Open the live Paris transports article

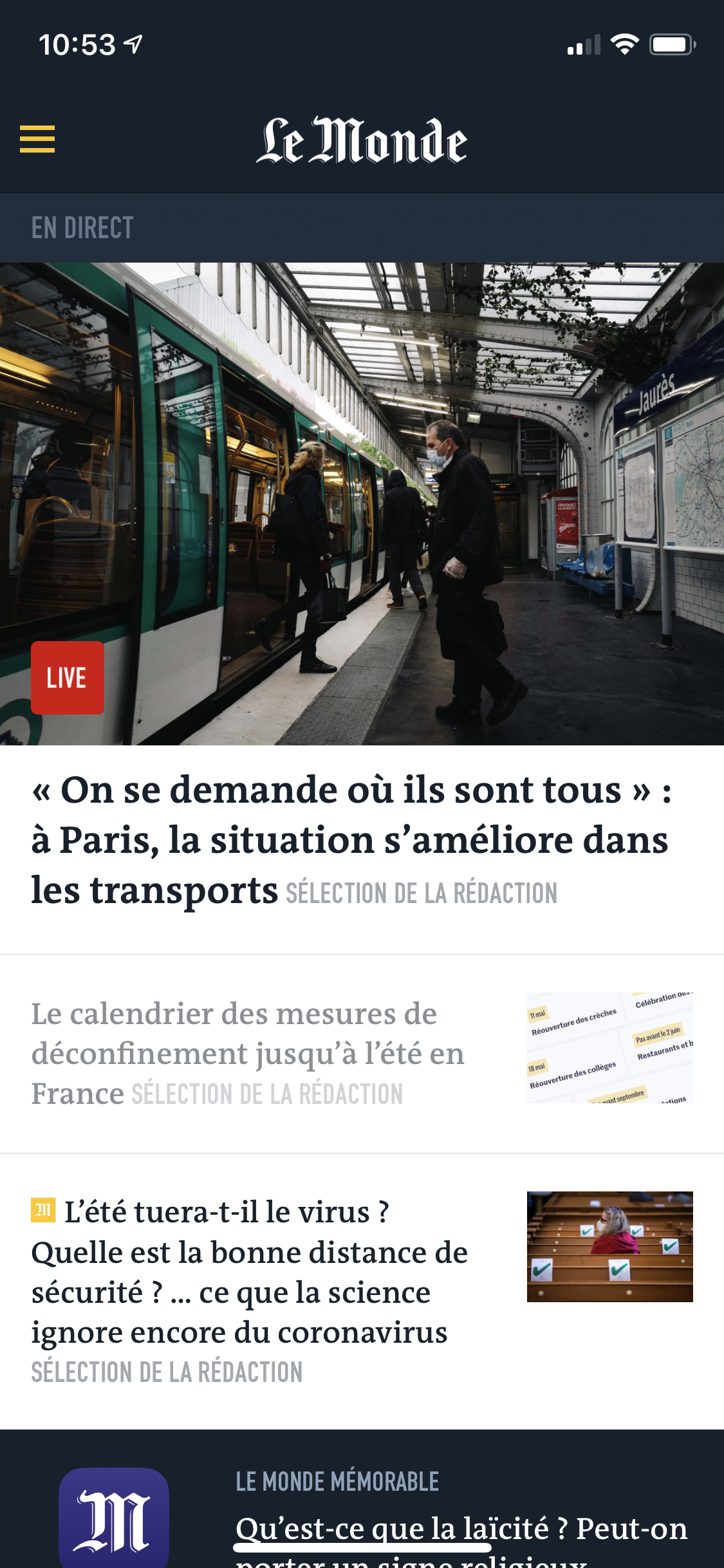click(x=351, y=840)
